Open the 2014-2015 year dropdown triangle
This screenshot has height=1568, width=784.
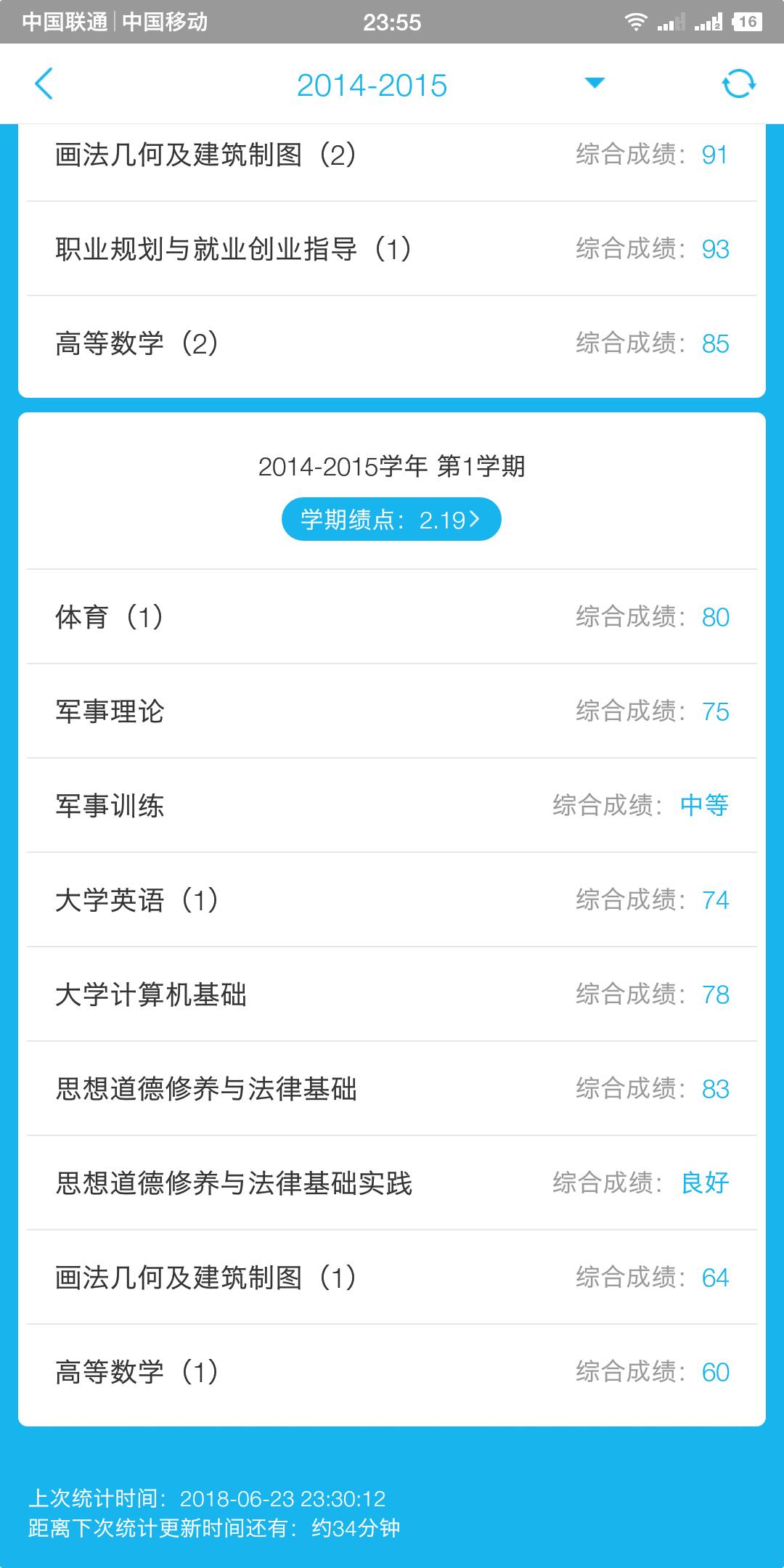[593, 83]
